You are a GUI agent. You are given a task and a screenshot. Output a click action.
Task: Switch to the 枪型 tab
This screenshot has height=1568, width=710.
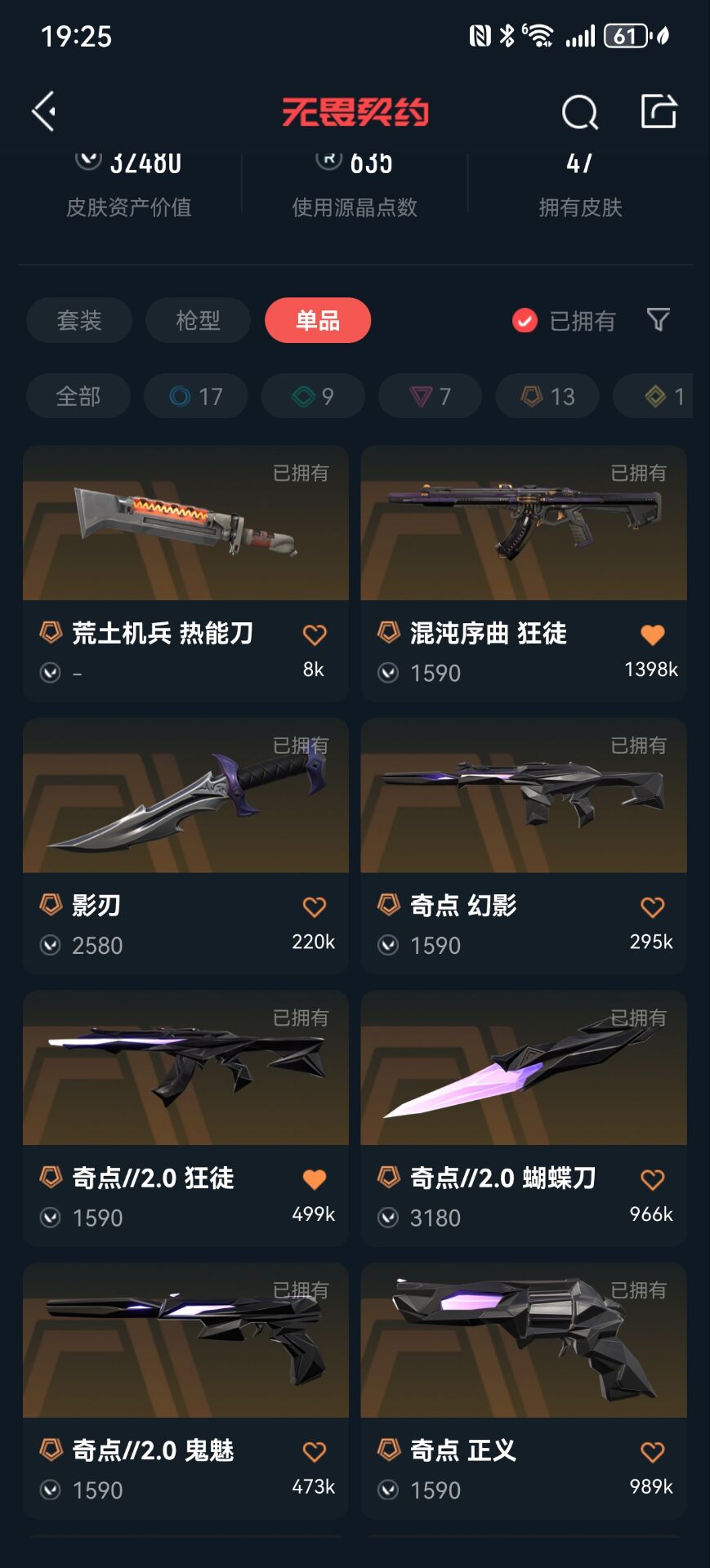coord(198,320)
